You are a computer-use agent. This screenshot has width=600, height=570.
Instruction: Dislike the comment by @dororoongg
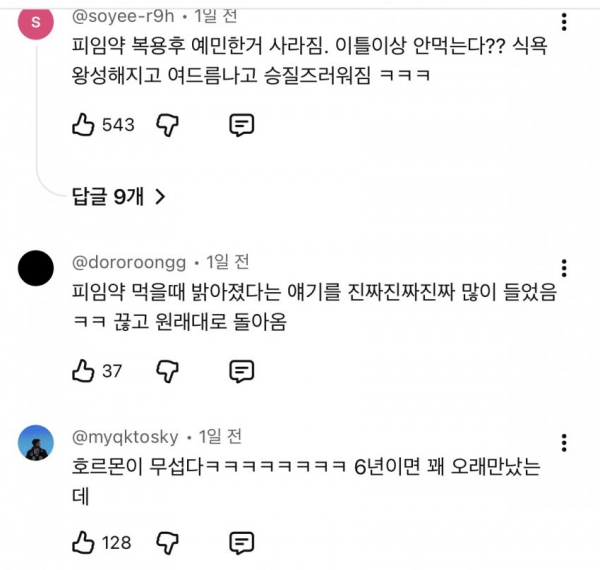168,371
